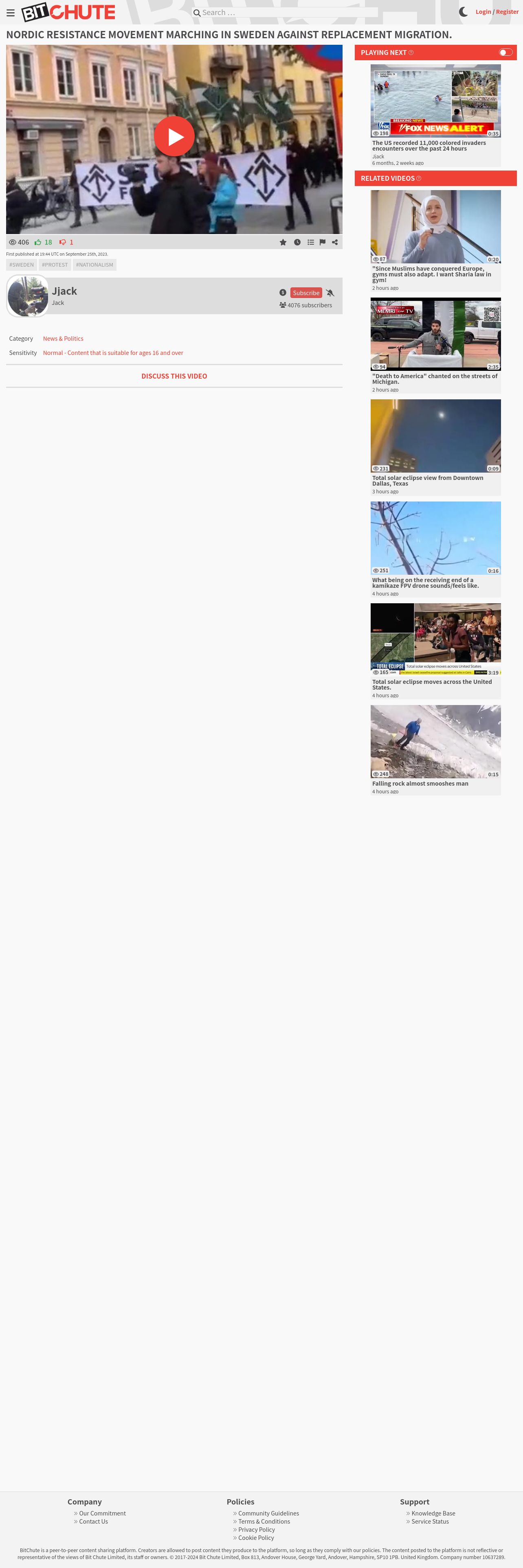
Task: Open the hamburger menu
Action: [10, 13]
